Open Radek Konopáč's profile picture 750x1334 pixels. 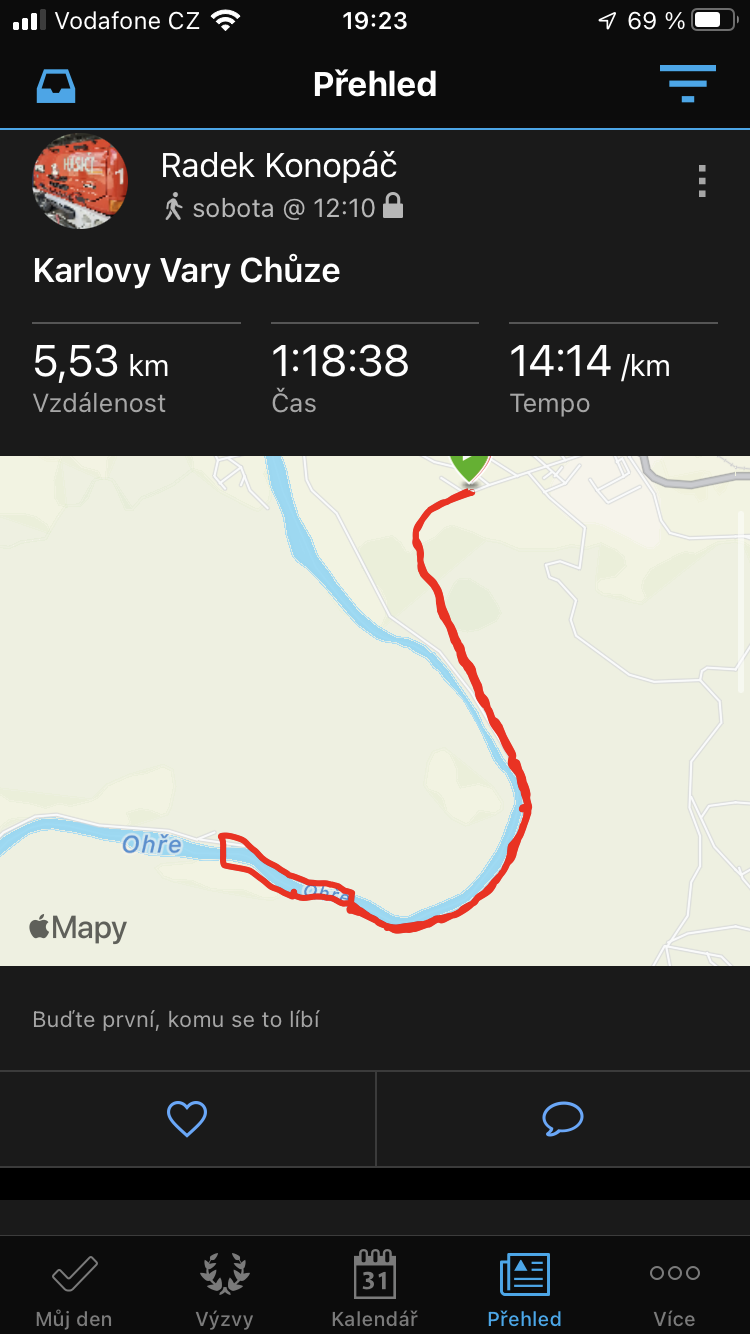[x=81, y=181]
